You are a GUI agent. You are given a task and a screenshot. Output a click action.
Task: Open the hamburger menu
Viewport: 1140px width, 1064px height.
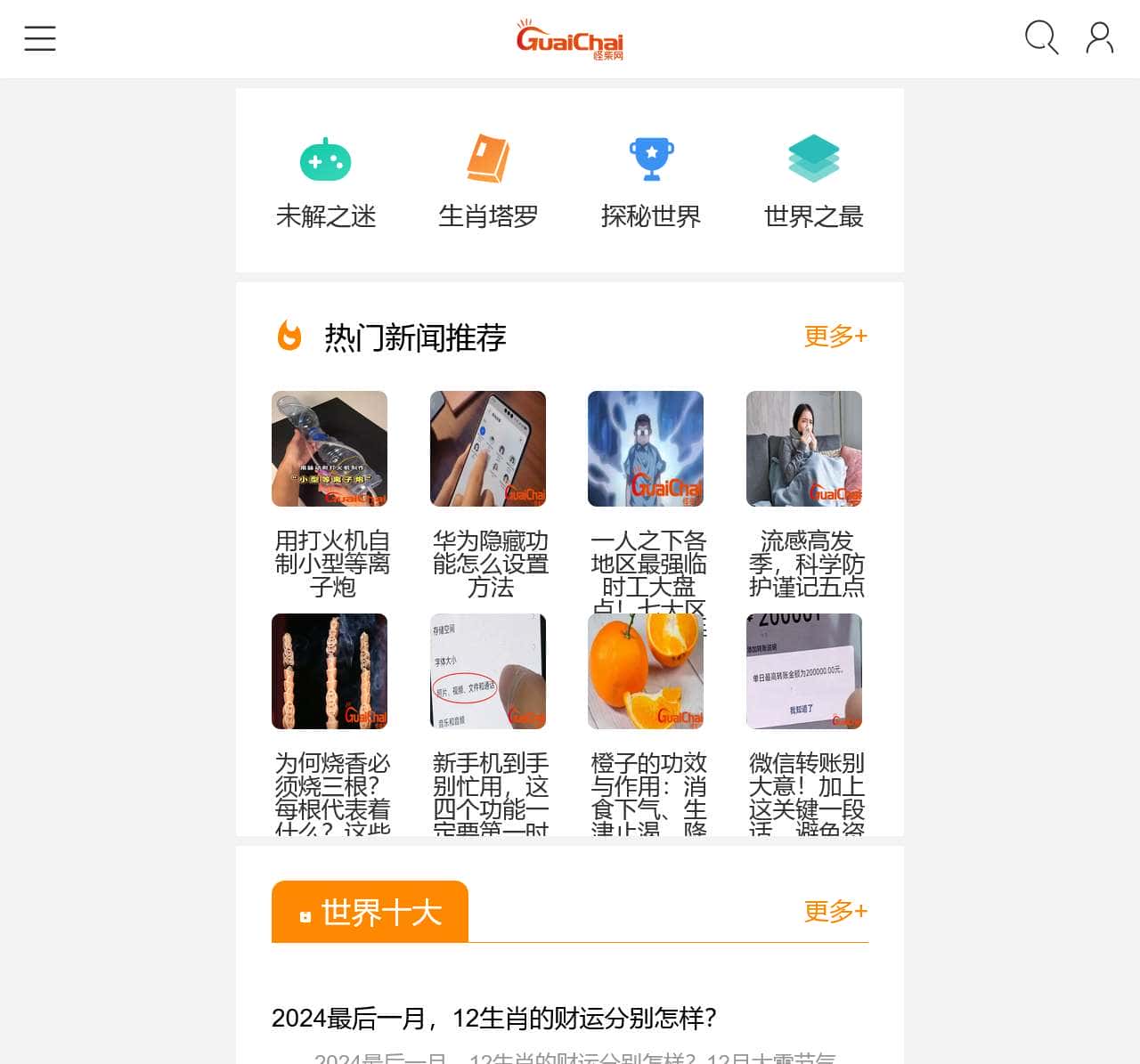tap(40, 38)
